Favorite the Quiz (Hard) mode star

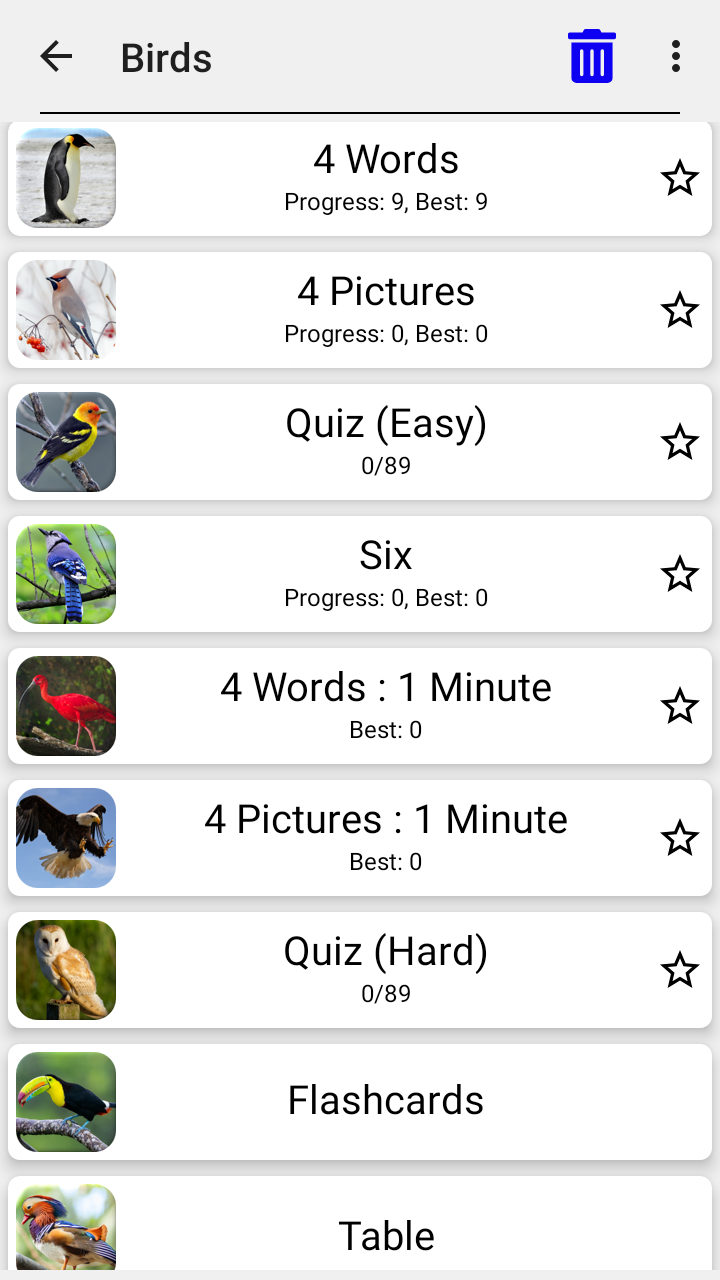(680, 970)
